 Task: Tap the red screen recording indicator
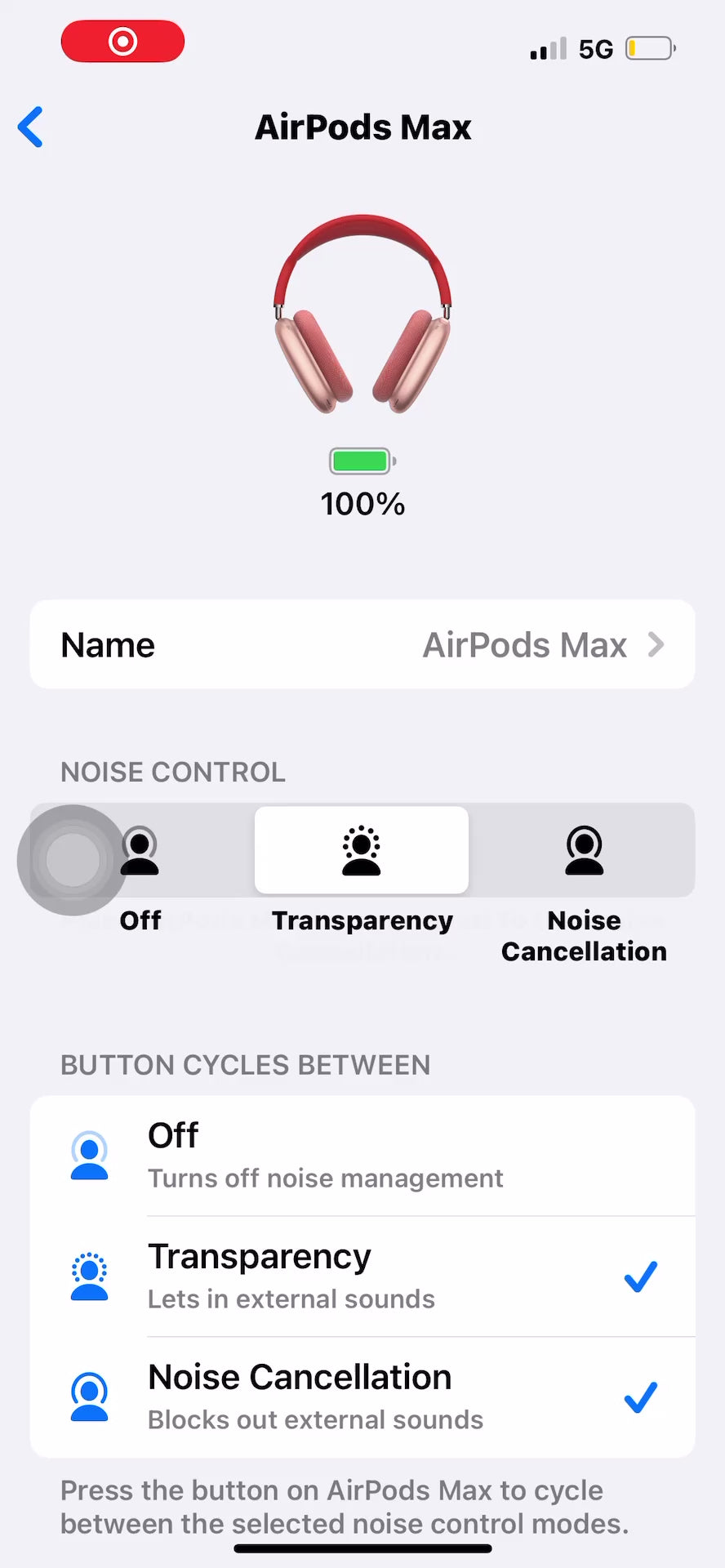pos(122,41)
